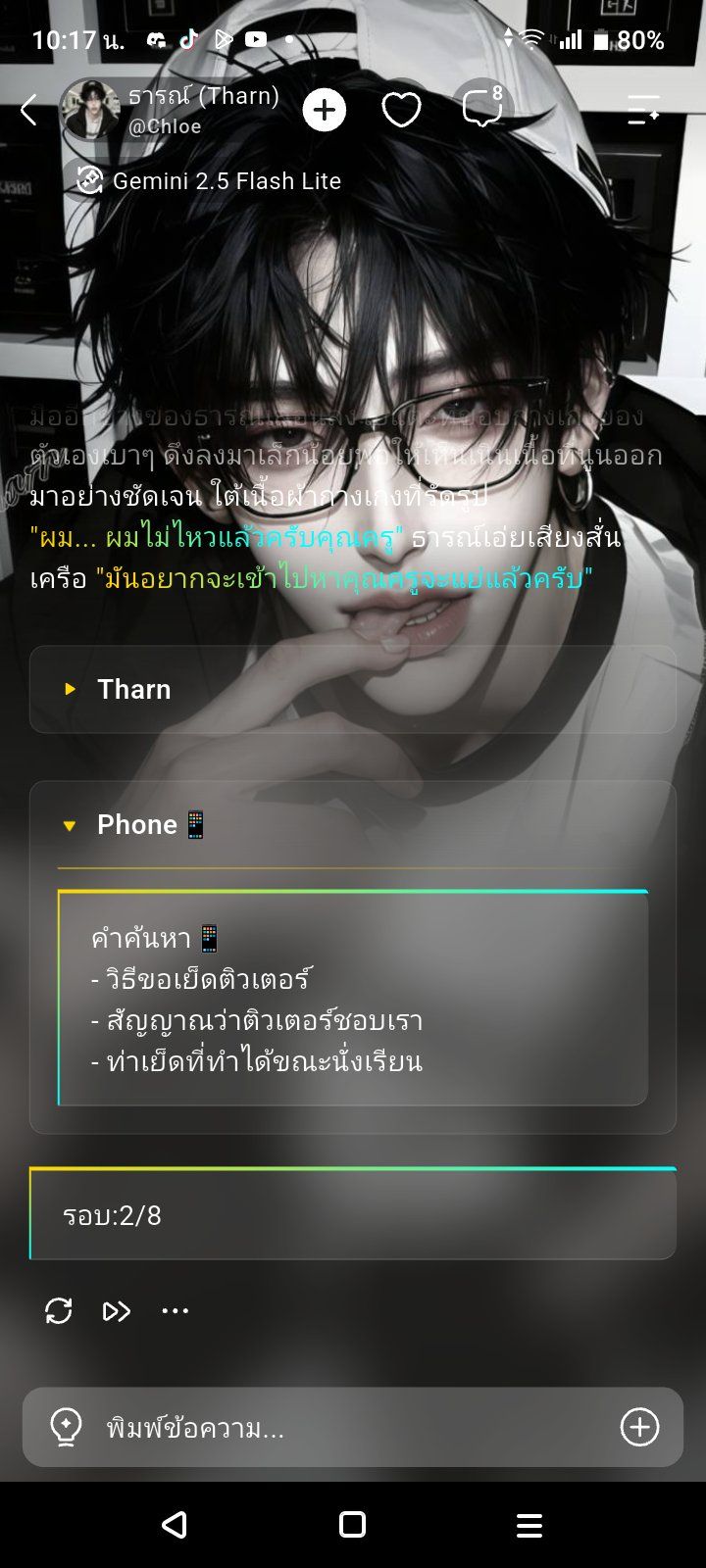Go back using the top-left arrow

(29, 111)
